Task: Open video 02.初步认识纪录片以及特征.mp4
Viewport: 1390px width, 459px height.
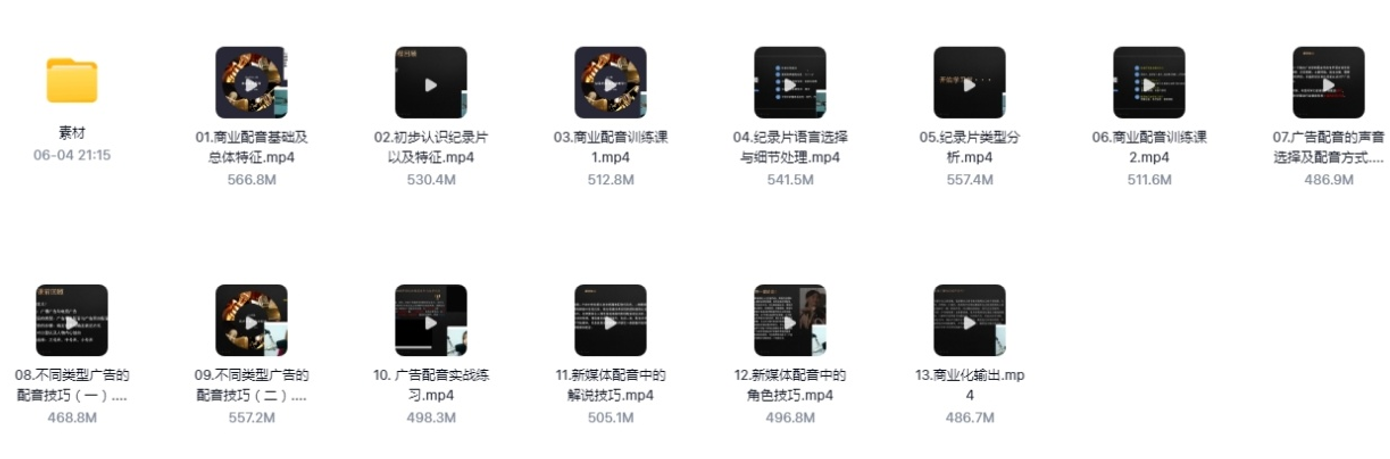Action: 431,84
